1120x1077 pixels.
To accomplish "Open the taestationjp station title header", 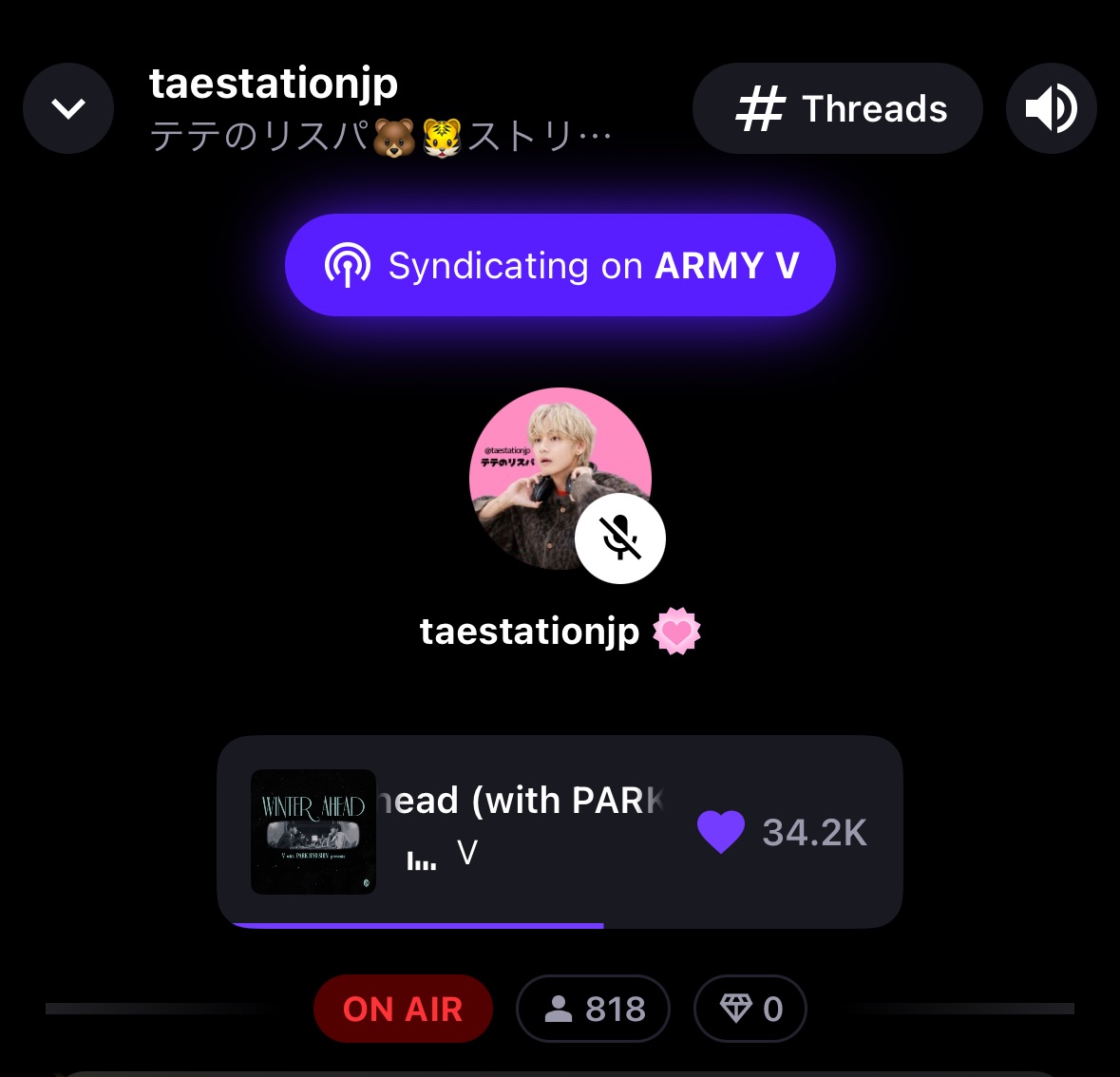I will tap(274, 84).
